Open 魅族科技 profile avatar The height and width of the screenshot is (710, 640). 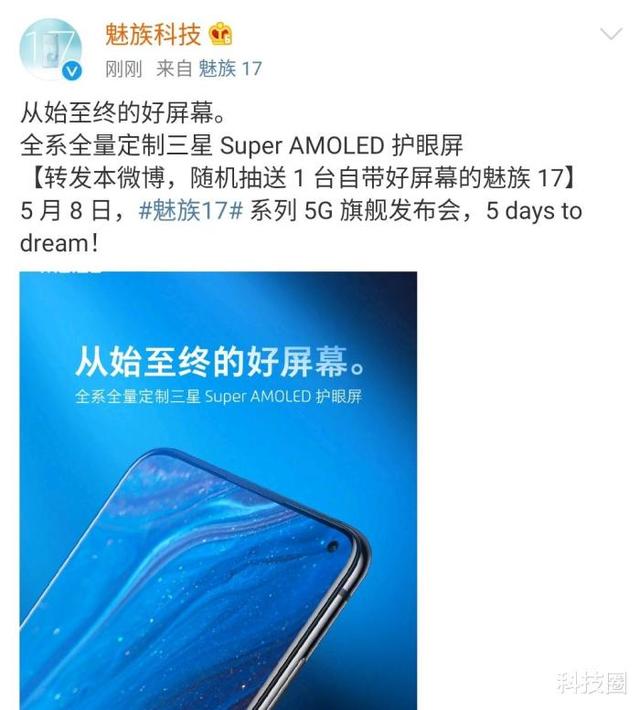coord(50,48)
